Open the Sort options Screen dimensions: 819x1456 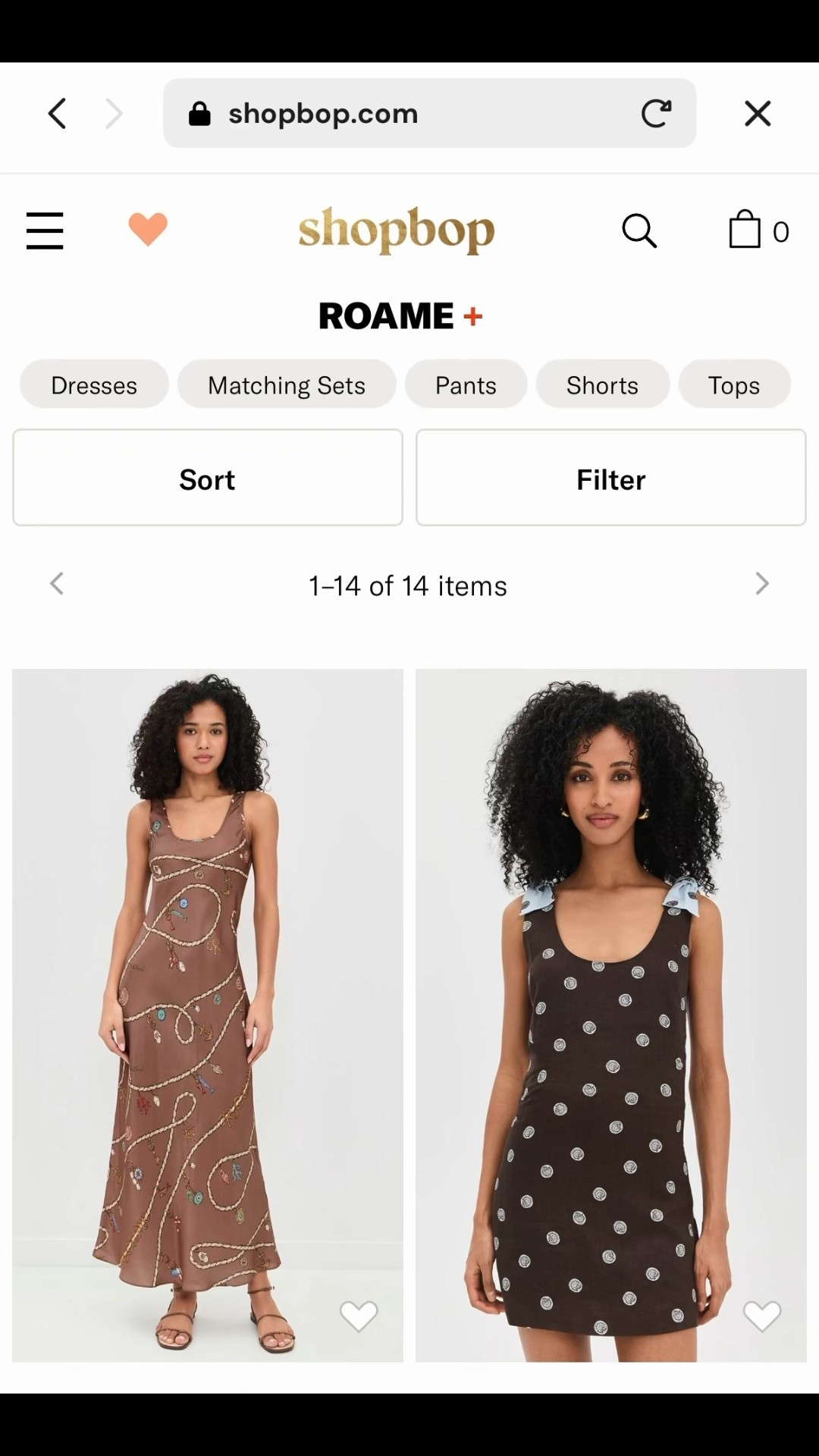click(207, 478)
